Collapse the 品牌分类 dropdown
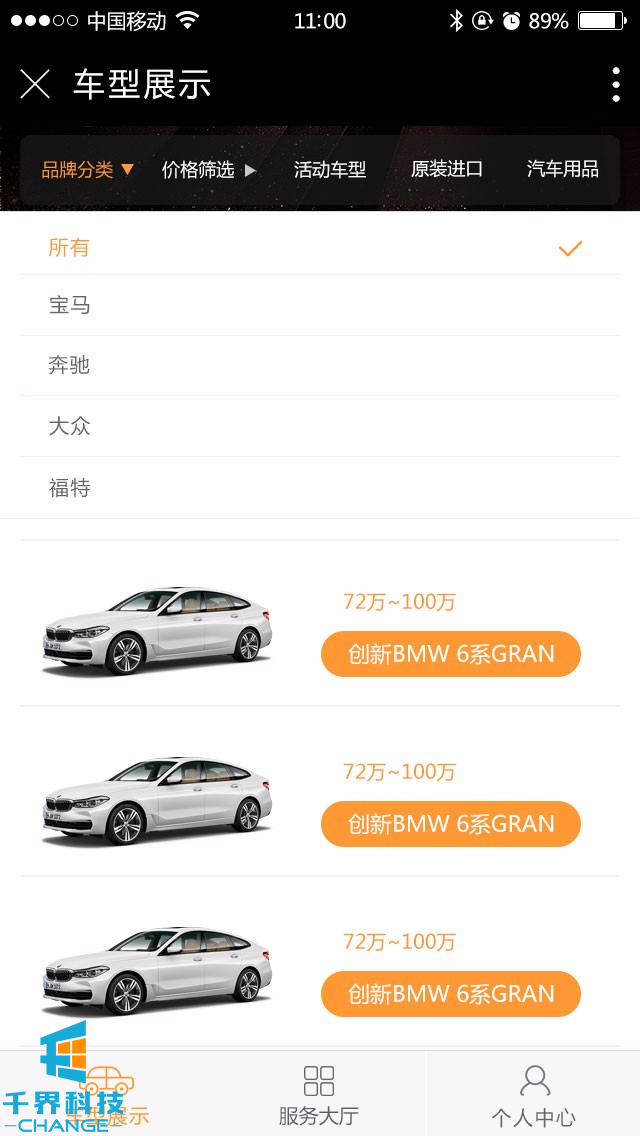 tap(88, 170)
